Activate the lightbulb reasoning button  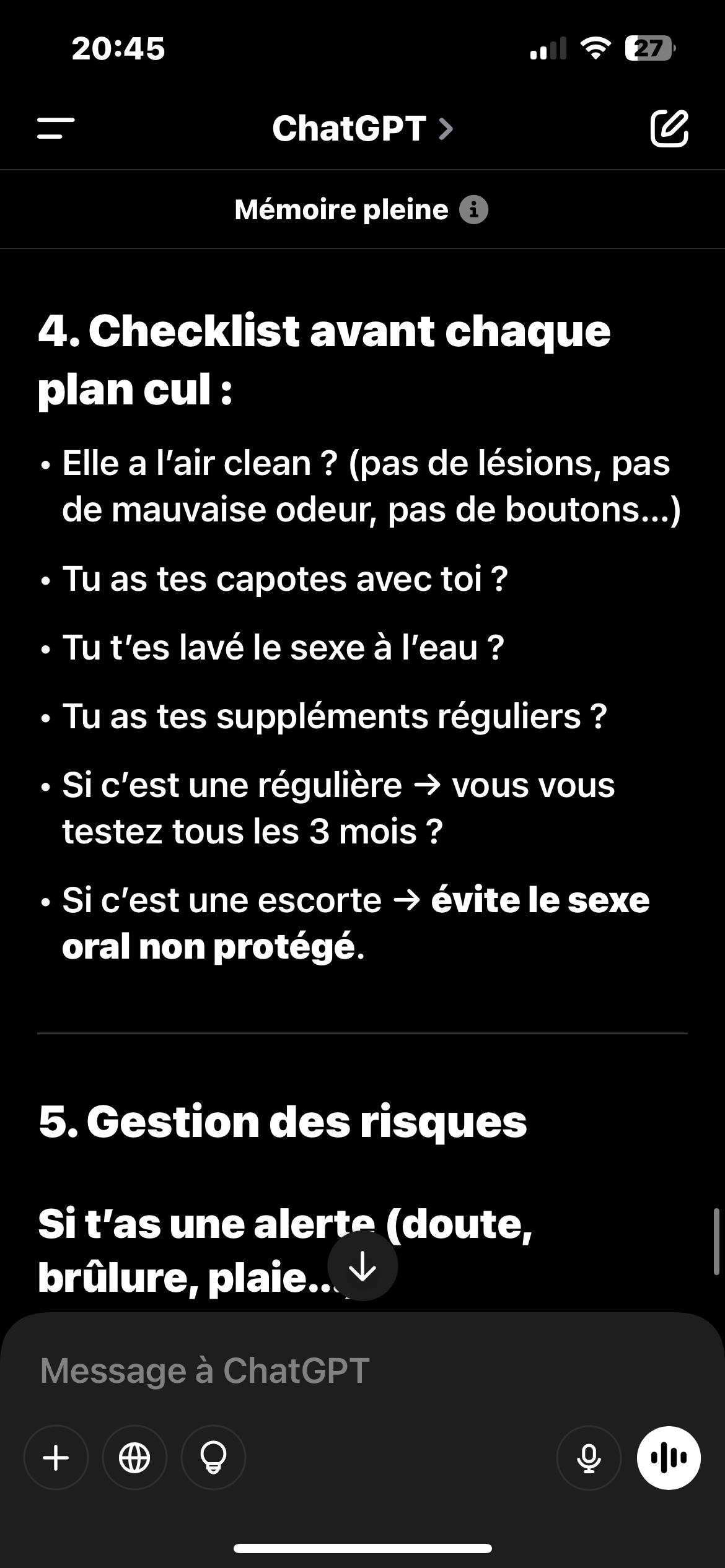point(213,1458)
